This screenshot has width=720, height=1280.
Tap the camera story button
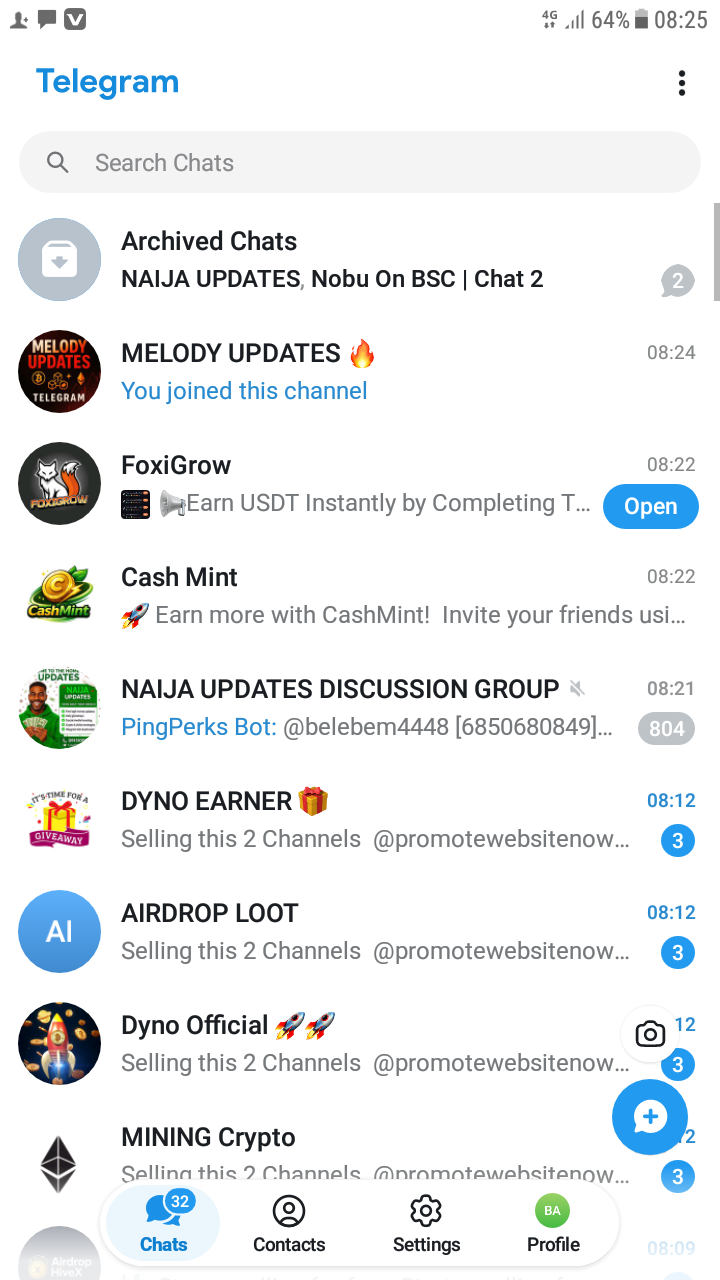point(650,1034)
